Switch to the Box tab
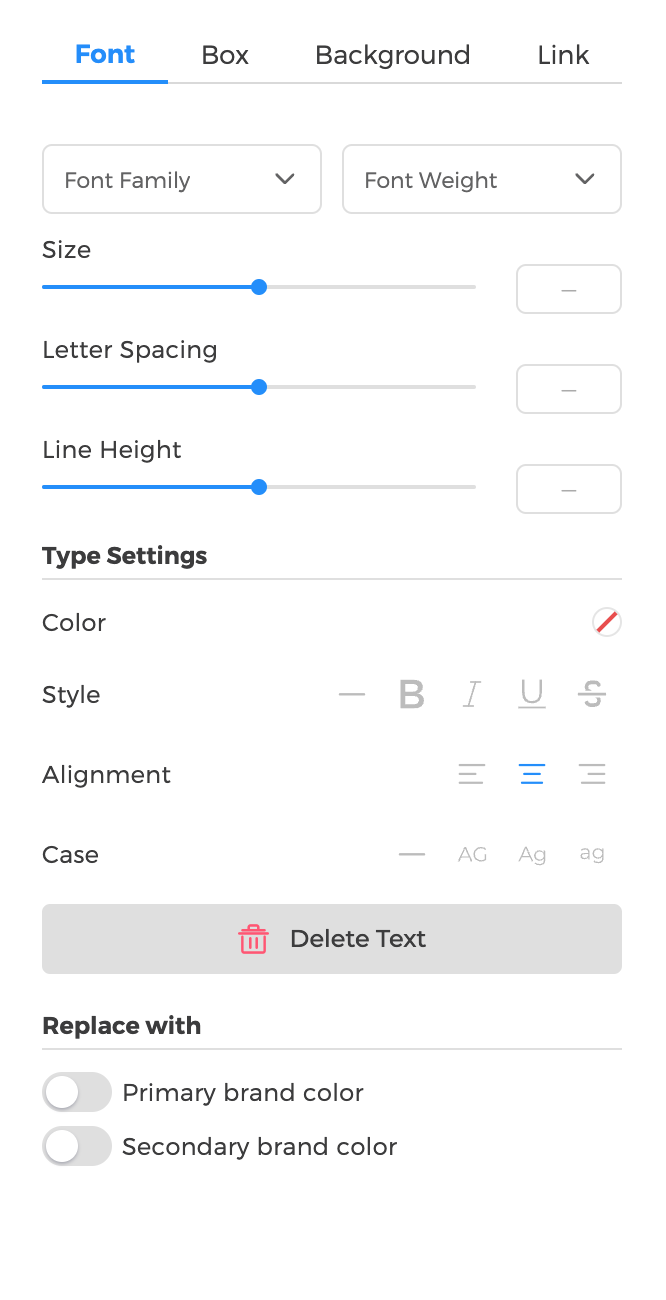The height and width of the screenshot is (1300, 666). (x=225, y=55)
